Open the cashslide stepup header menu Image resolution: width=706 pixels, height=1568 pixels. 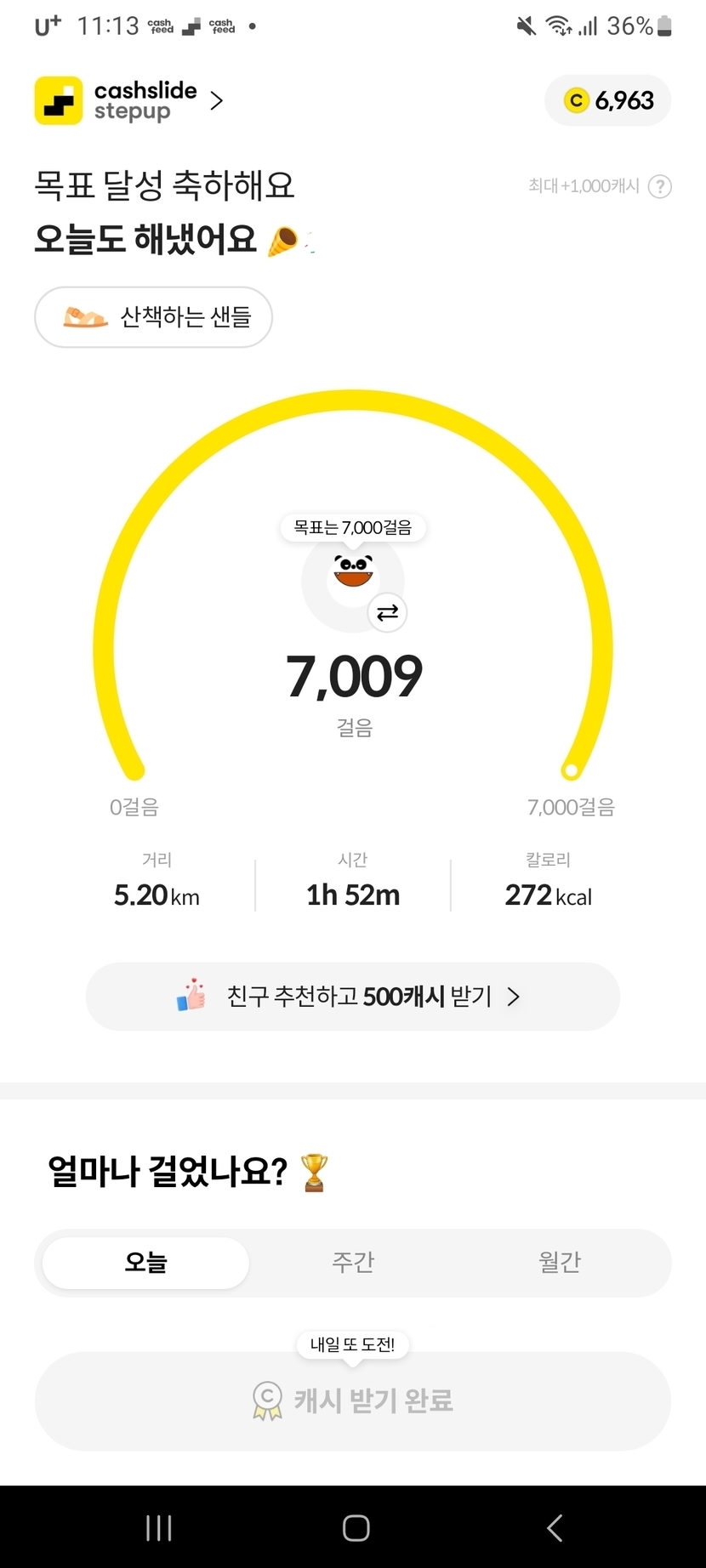pyautogui.click(x=129, y=101)
